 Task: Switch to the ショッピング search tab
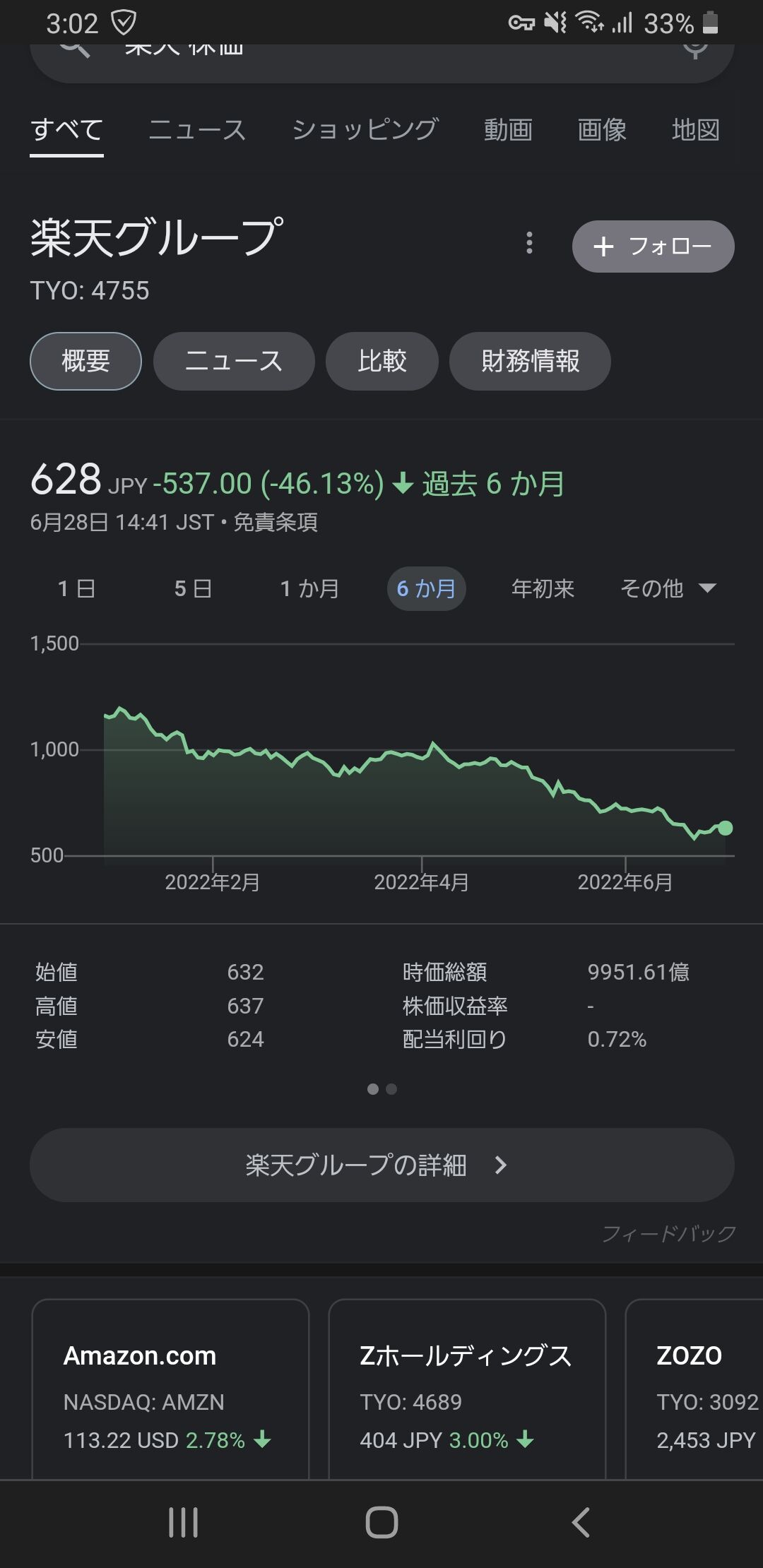365,130
